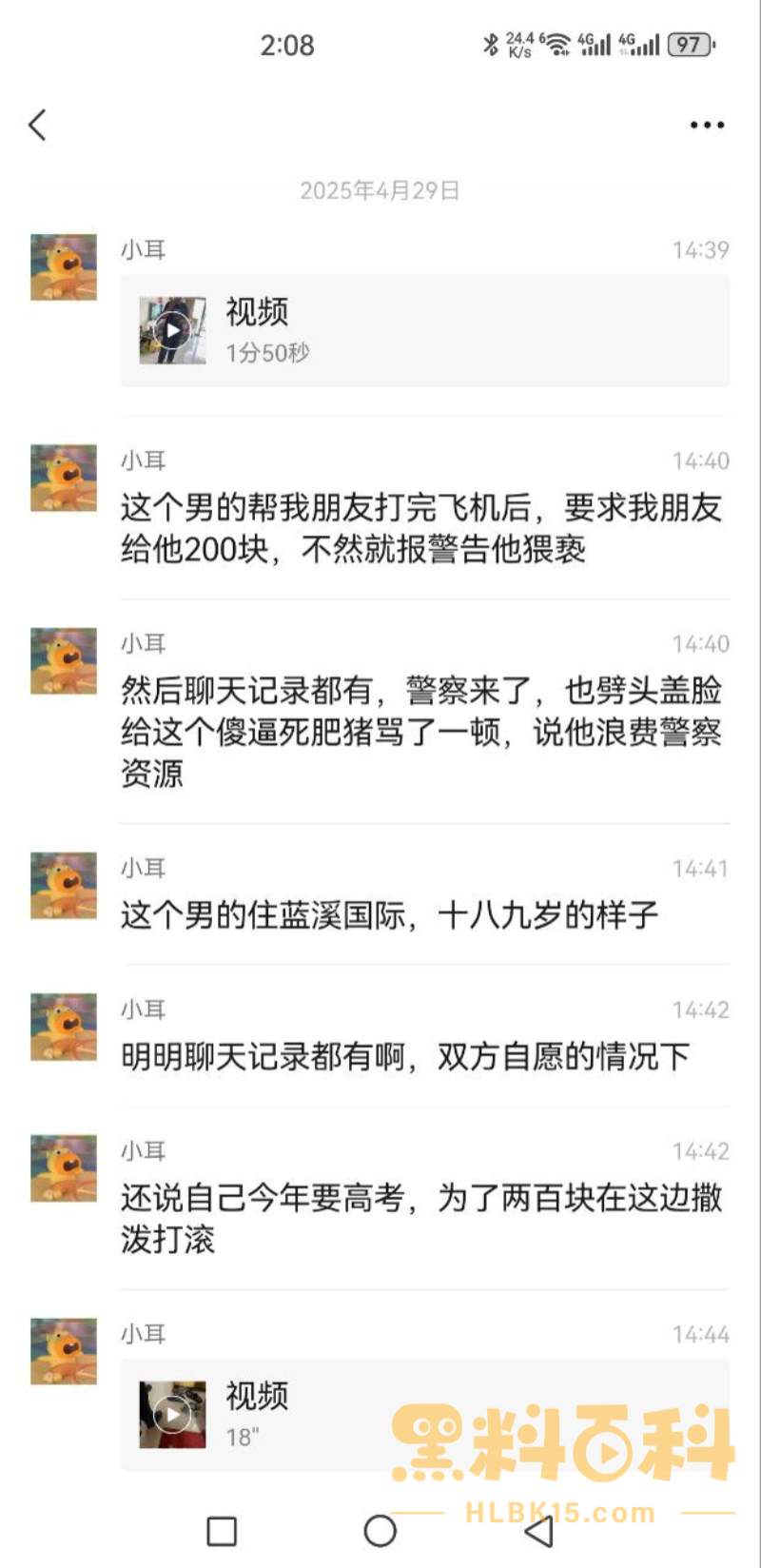Play the 18-second video message
This screenshot has width=761, height=1568.
pyautogui.click(x=172, y=1414)
